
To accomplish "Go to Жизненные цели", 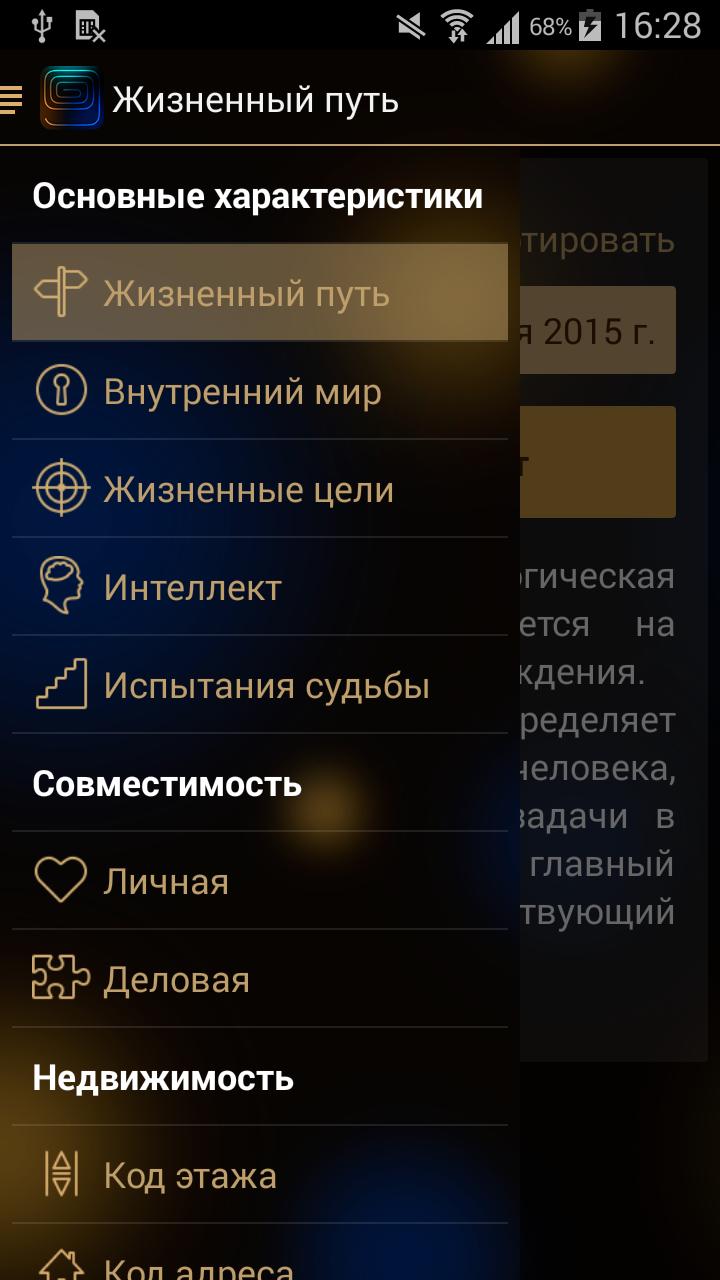I will (260, 489).
